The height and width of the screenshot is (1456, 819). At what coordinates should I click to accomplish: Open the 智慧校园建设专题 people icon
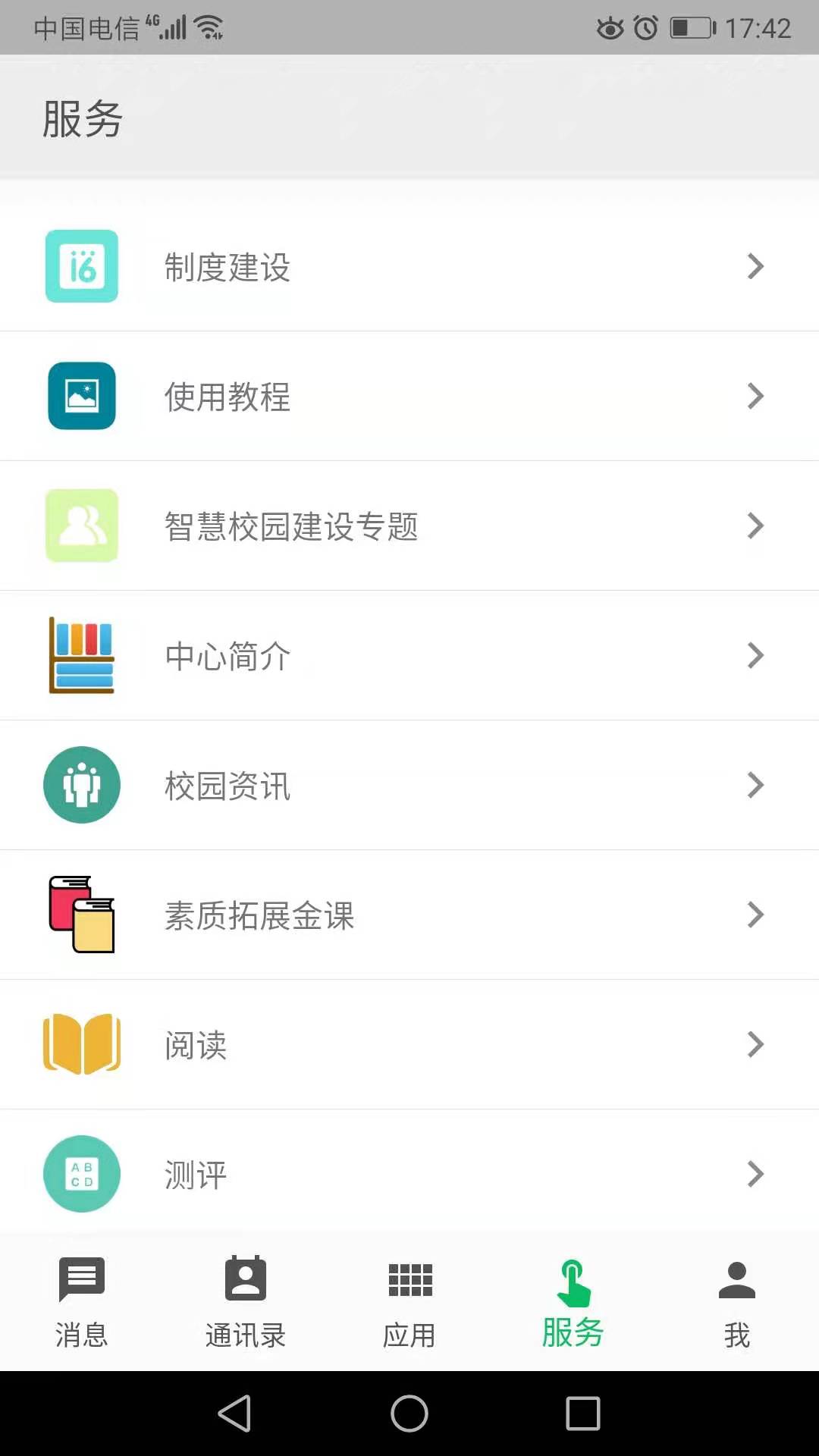click(x=82, y=526)
